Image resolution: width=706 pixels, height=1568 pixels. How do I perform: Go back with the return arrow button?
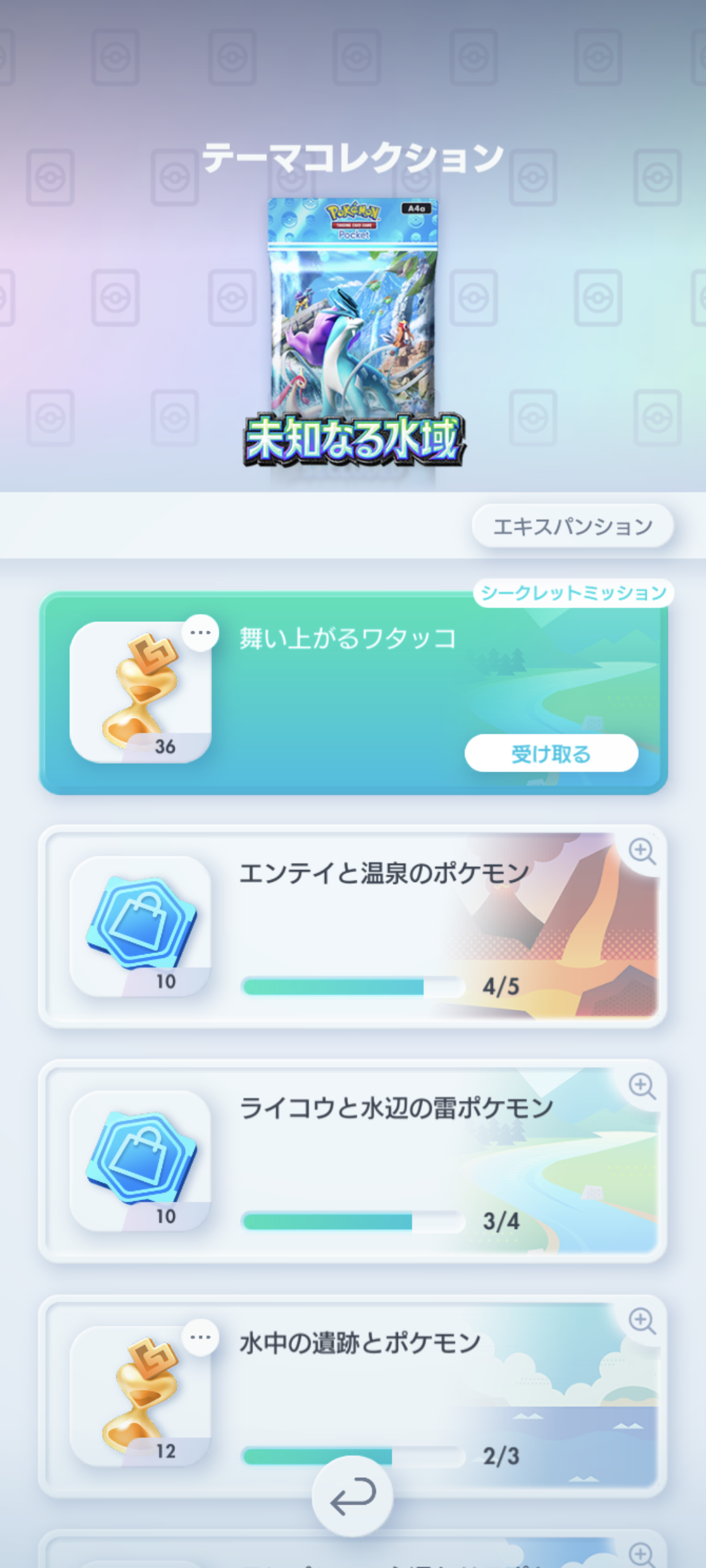click(x=353, y=1496)
